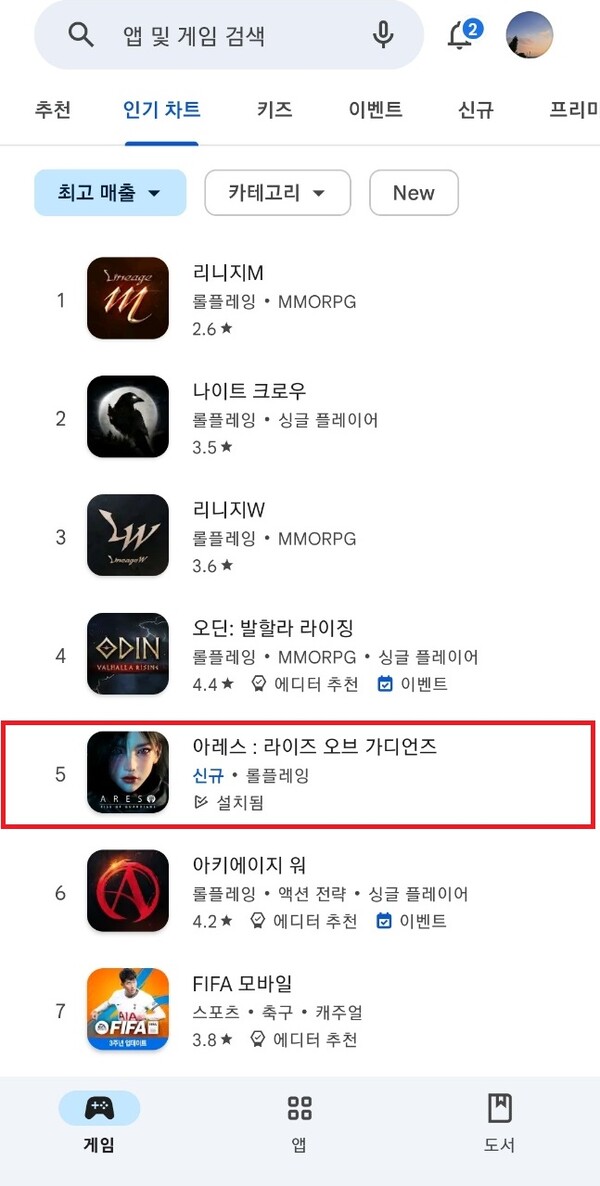This screenshot has height=1186, width=600.
Task: Open the 리니지M listing
Action: click(x=300, y=300)
